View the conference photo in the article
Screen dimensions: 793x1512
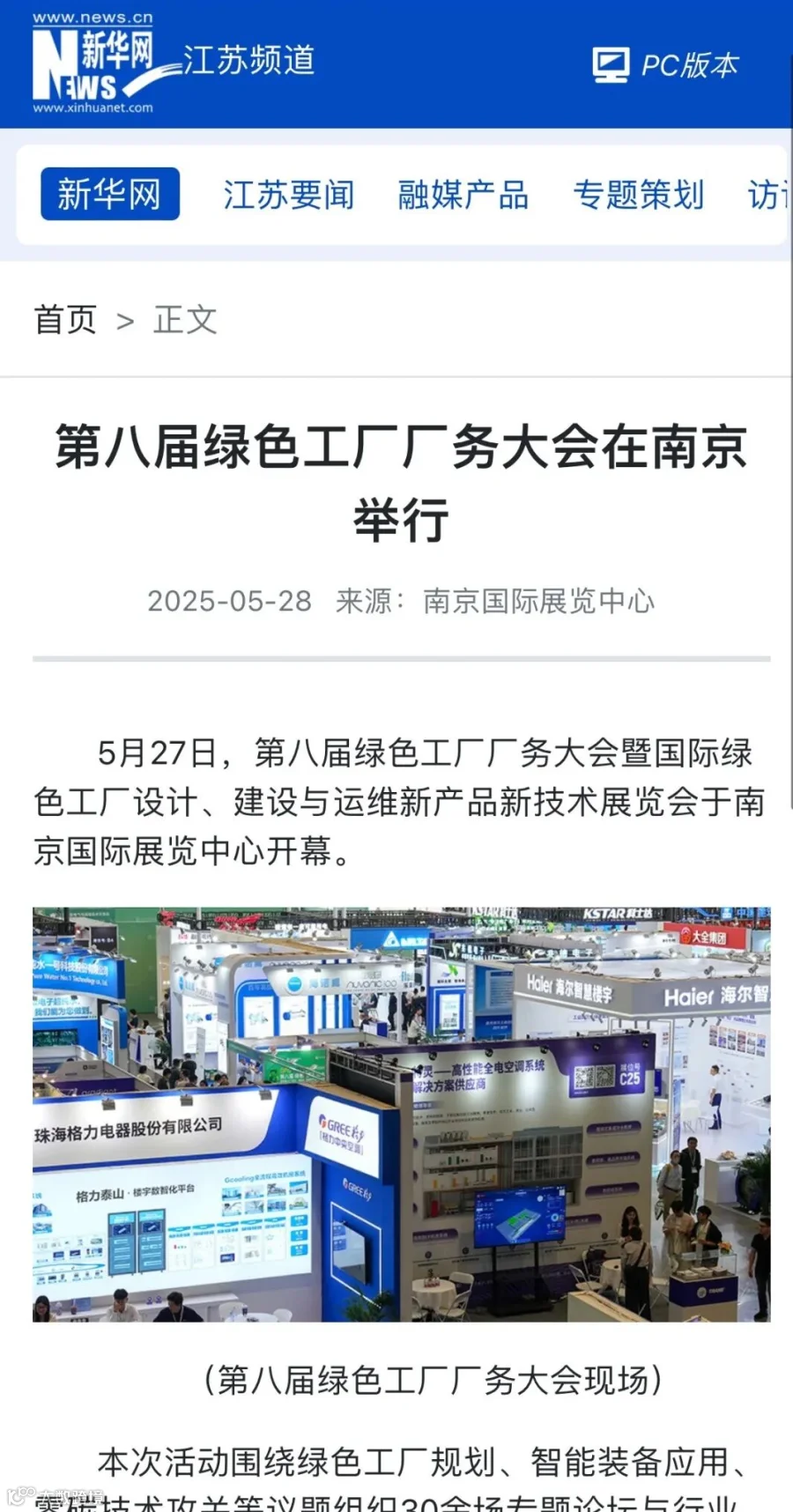[402, 1114]
